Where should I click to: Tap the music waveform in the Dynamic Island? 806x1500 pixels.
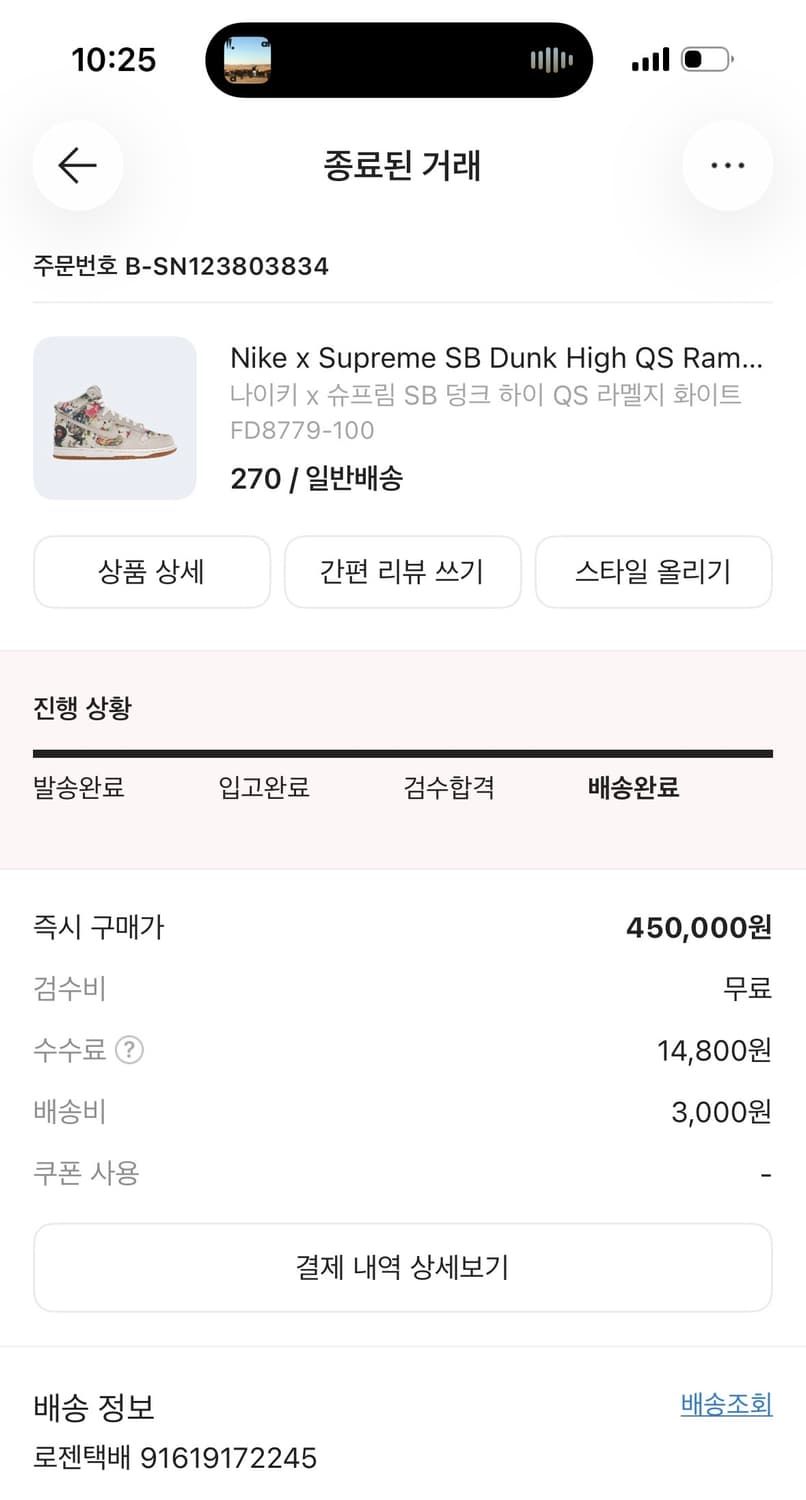pos(550,60)
